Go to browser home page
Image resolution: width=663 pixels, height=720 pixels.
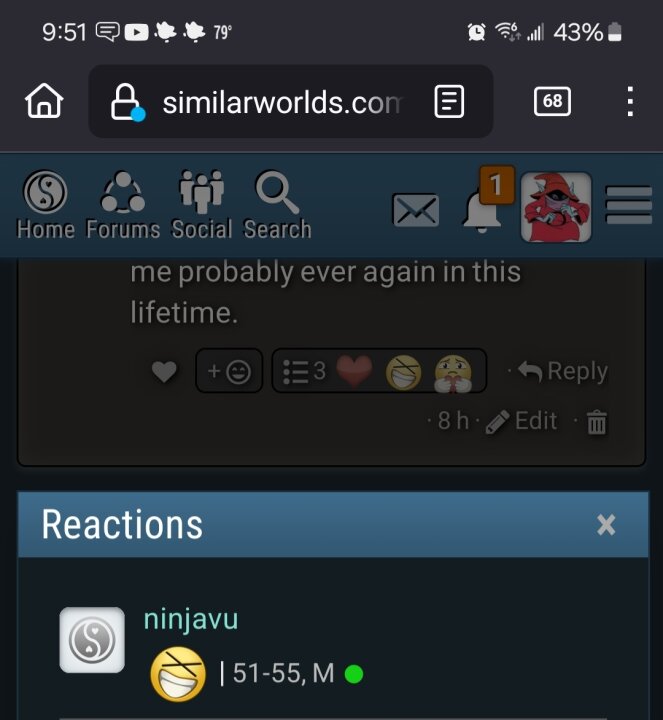[x=44, y=101]
